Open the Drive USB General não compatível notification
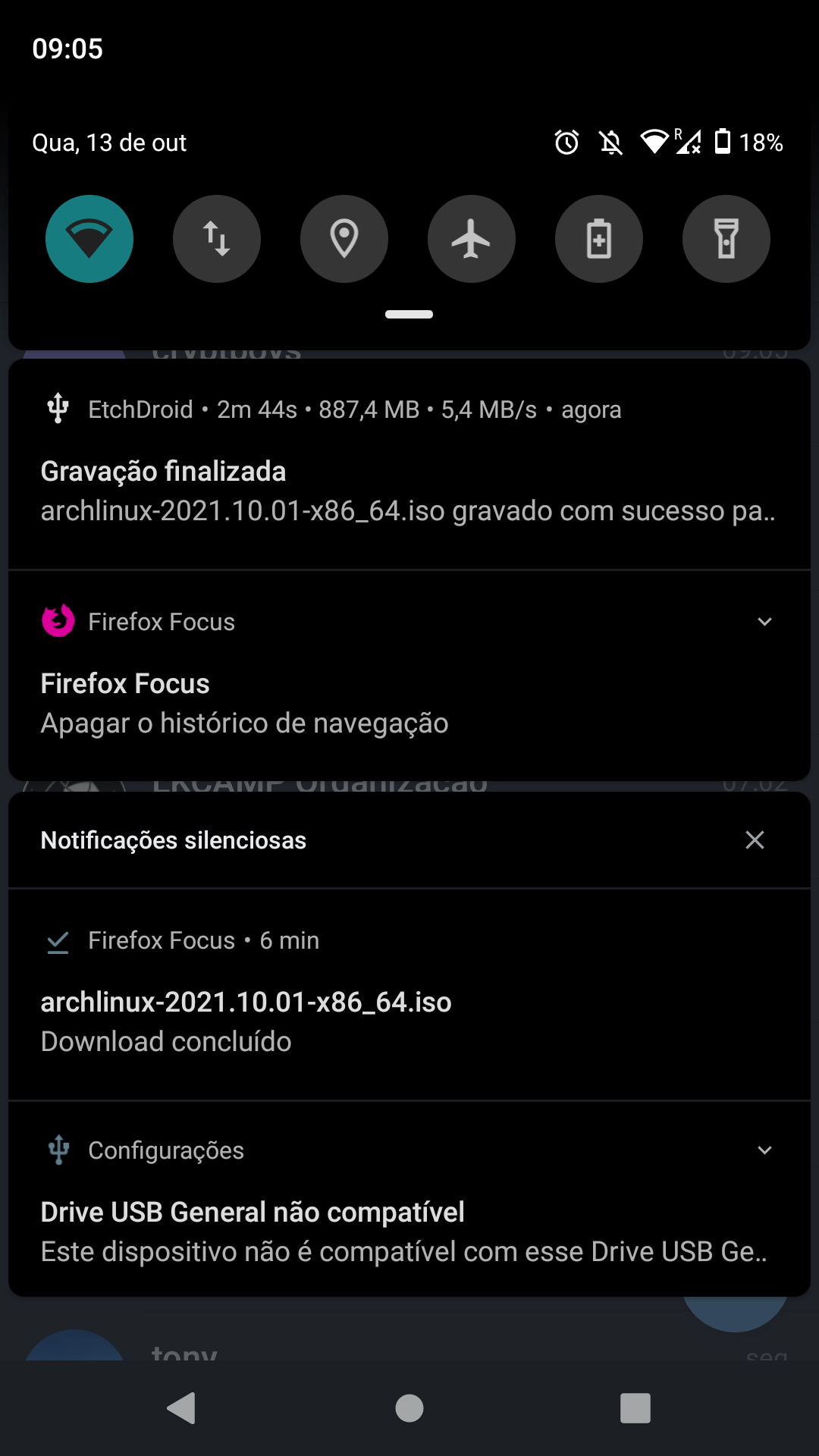Viewport: 819px width, 1456px height. click(x=409, y=1199)
